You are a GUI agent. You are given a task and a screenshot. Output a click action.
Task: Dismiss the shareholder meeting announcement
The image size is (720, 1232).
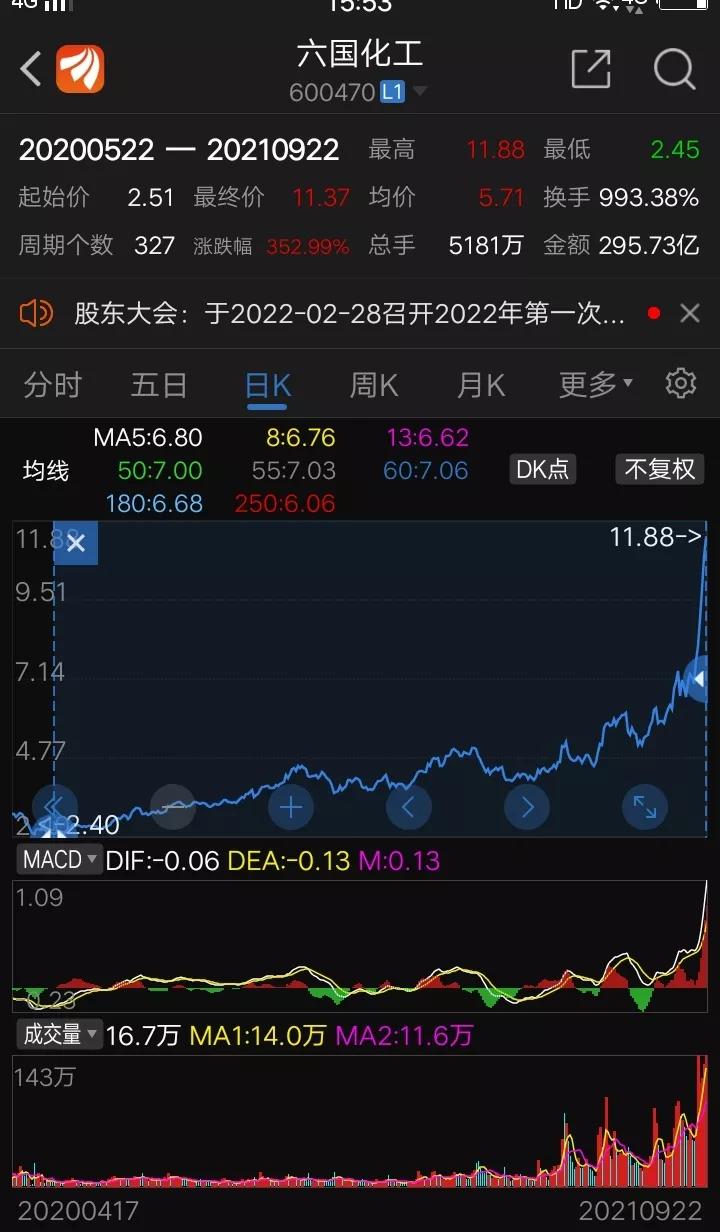point(690,314)
